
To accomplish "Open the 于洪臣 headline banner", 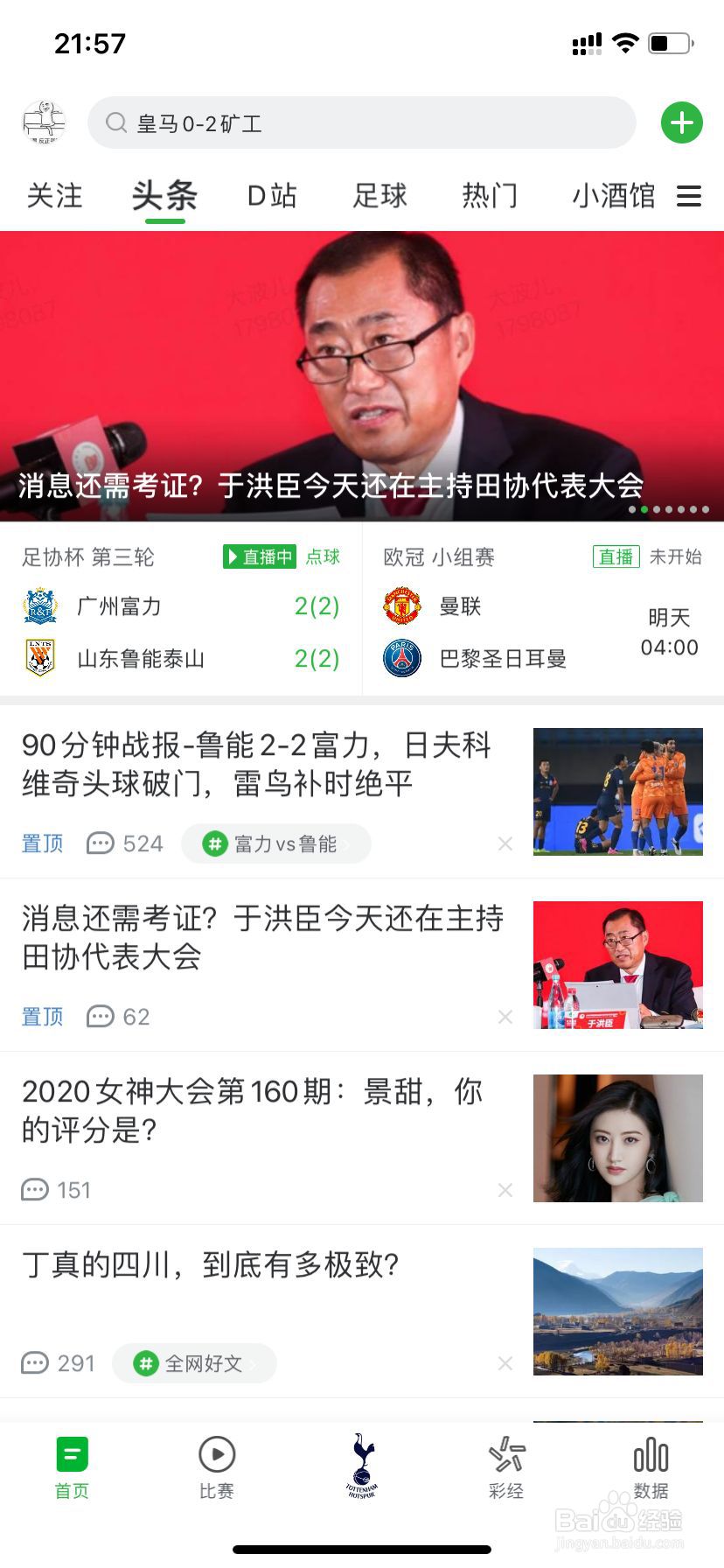I will click(x=361, y=376).
